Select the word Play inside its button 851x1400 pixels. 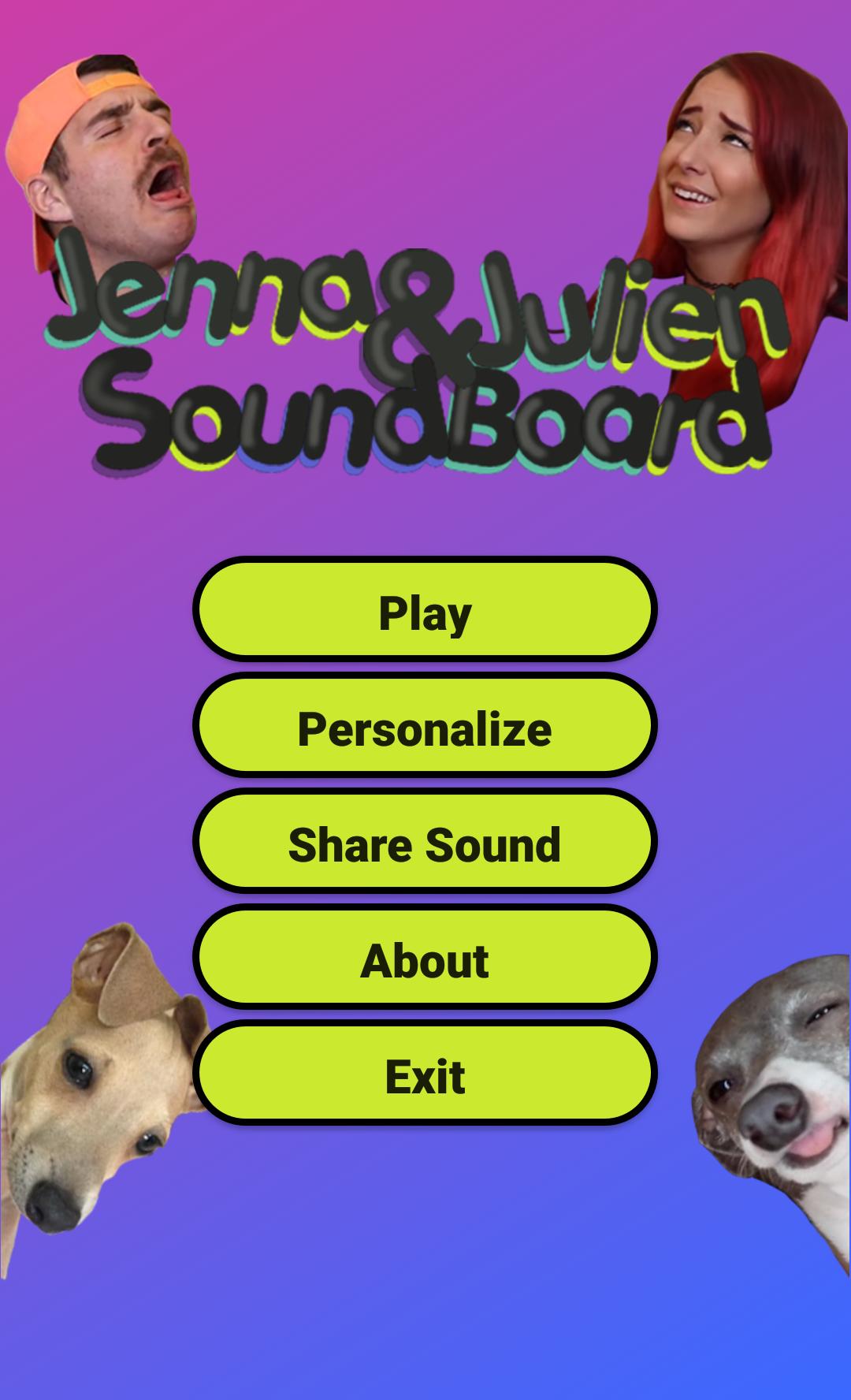click(x=423, y=614)
